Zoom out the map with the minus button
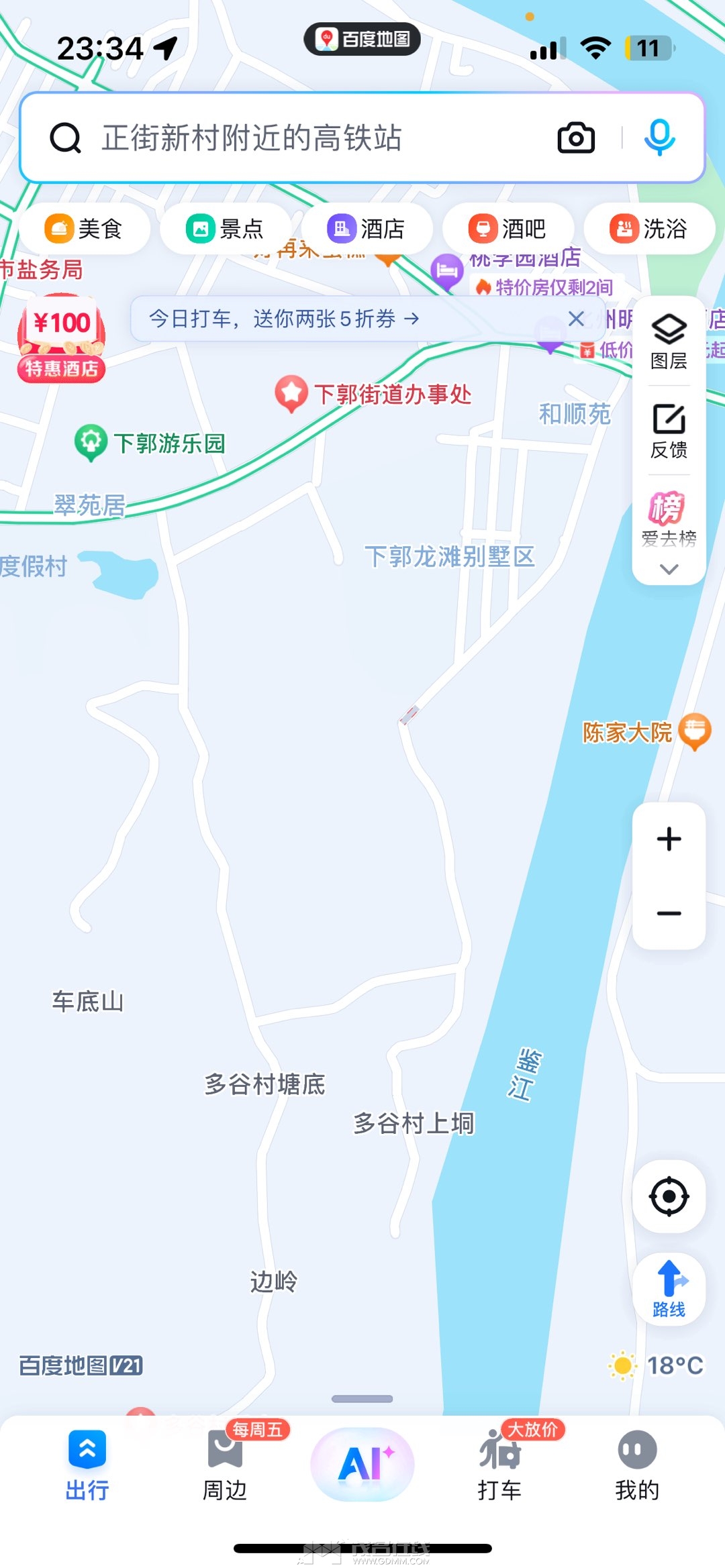Screen dimensions: 725x1568 tap(669, 913)
